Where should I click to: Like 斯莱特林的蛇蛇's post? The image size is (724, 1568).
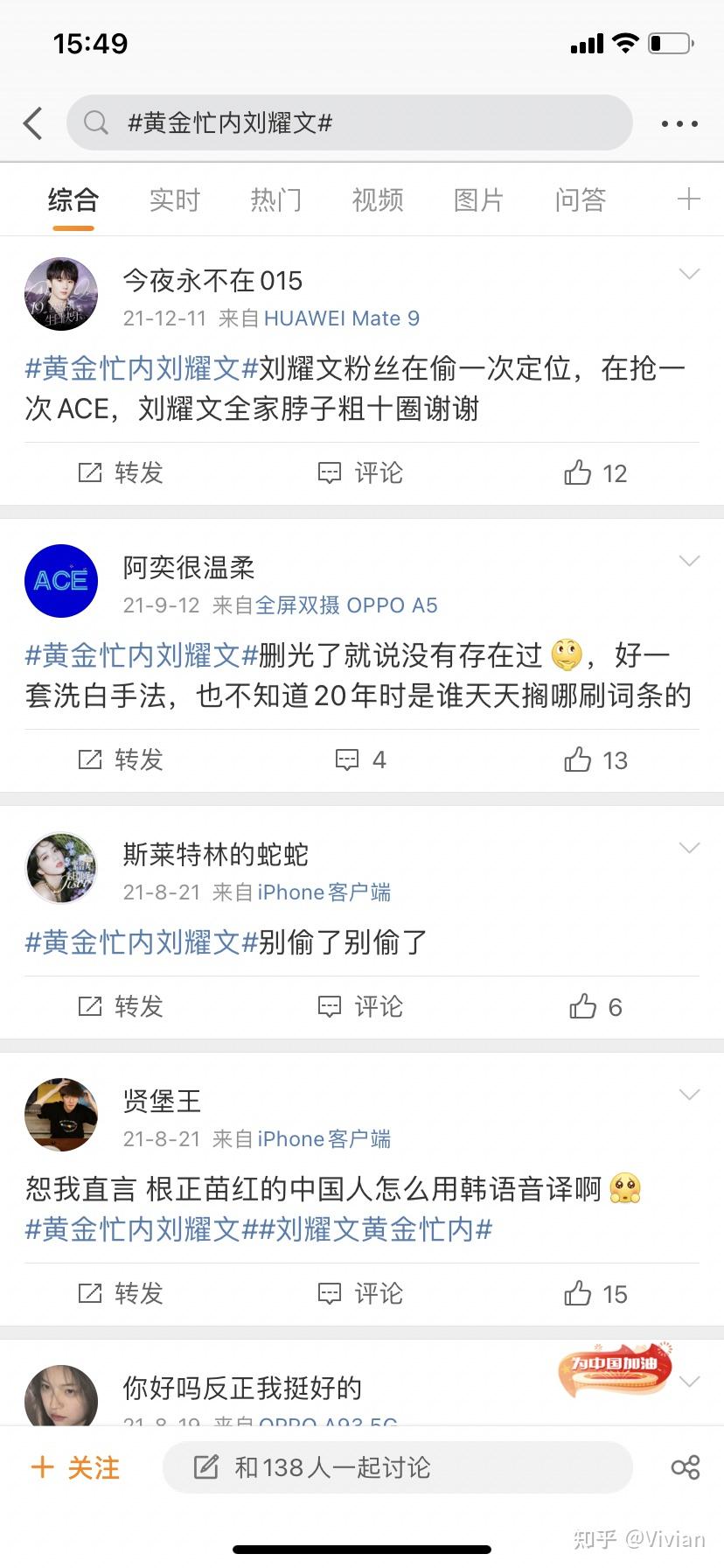(595, 1007)
